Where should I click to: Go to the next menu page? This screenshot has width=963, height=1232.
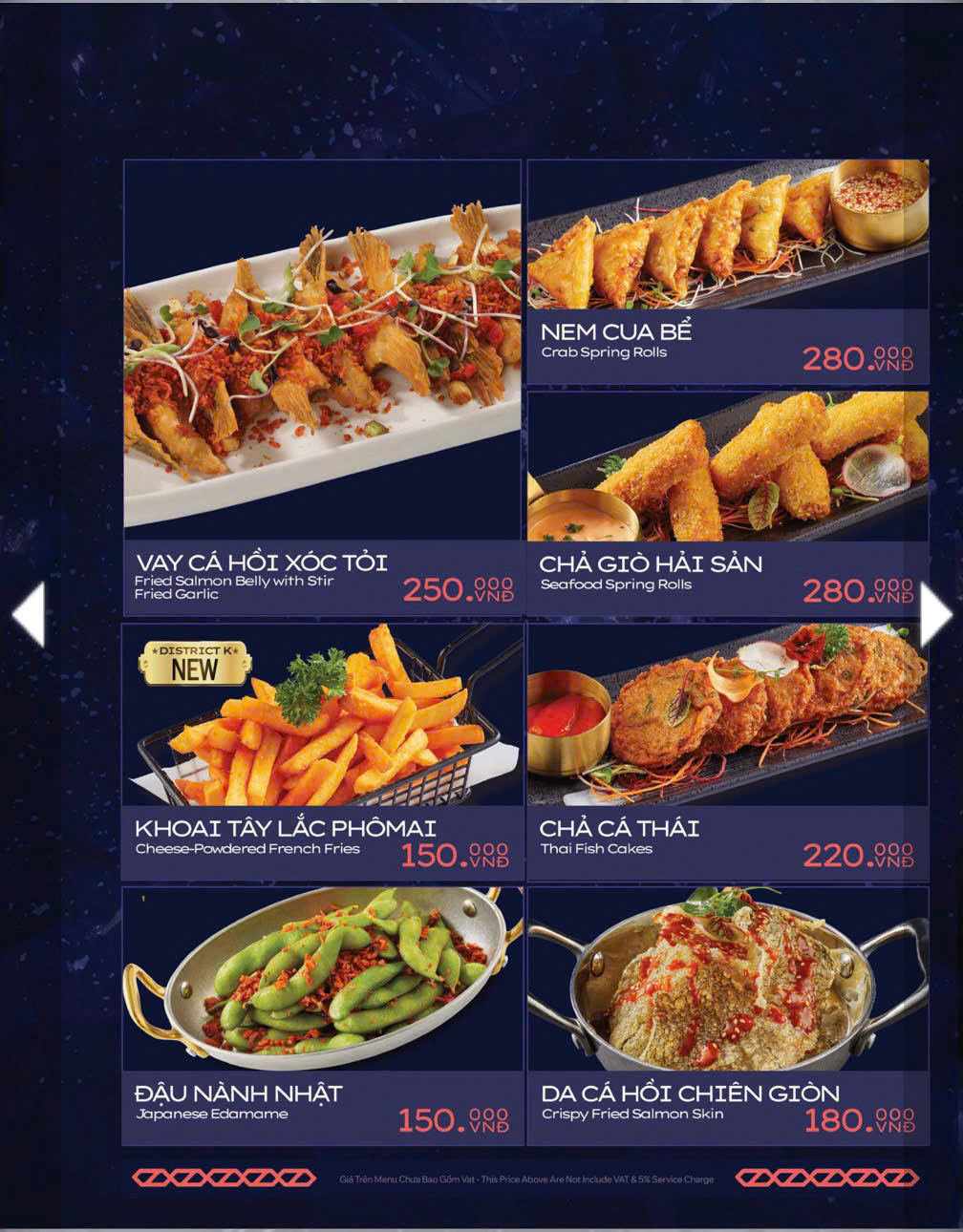[x=935, y=616]
